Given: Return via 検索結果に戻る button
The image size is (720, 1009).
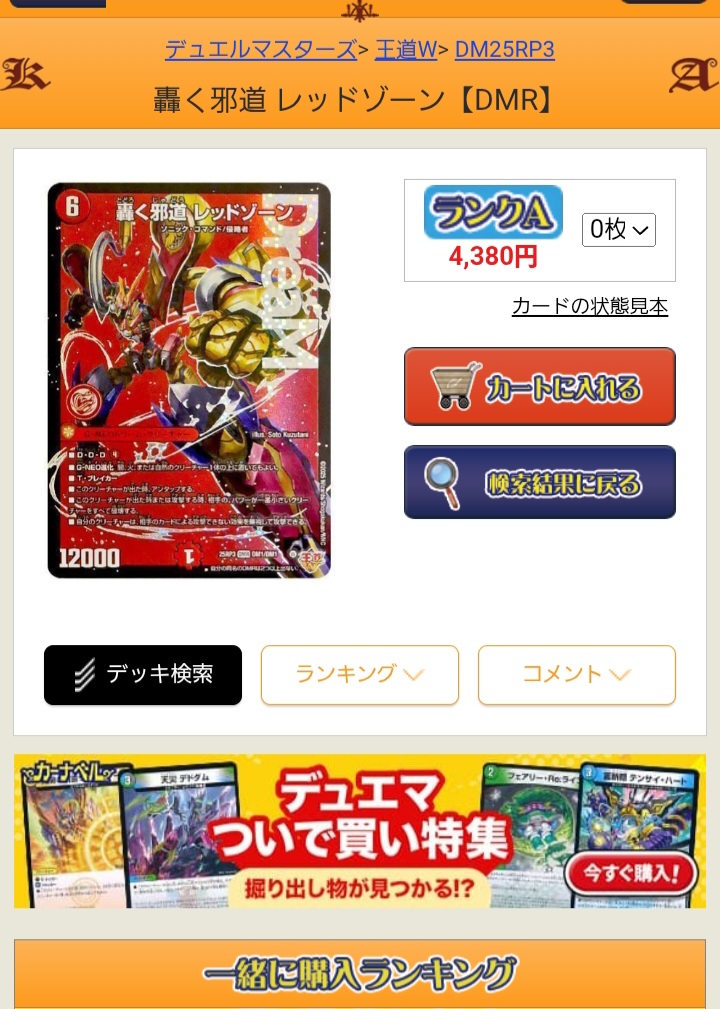Looking at the screenshot, I should (x=539, y=483).
